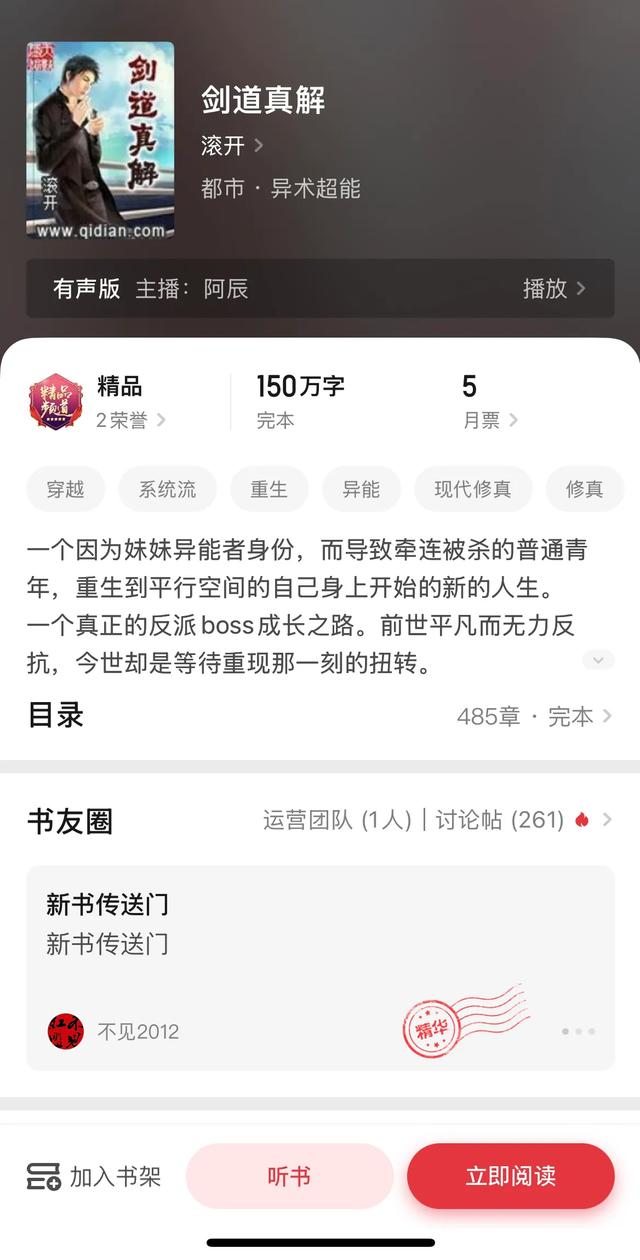Select the 穿越 tag chip
This screenshot has width=640, height=1260.
tap(66, 489)
